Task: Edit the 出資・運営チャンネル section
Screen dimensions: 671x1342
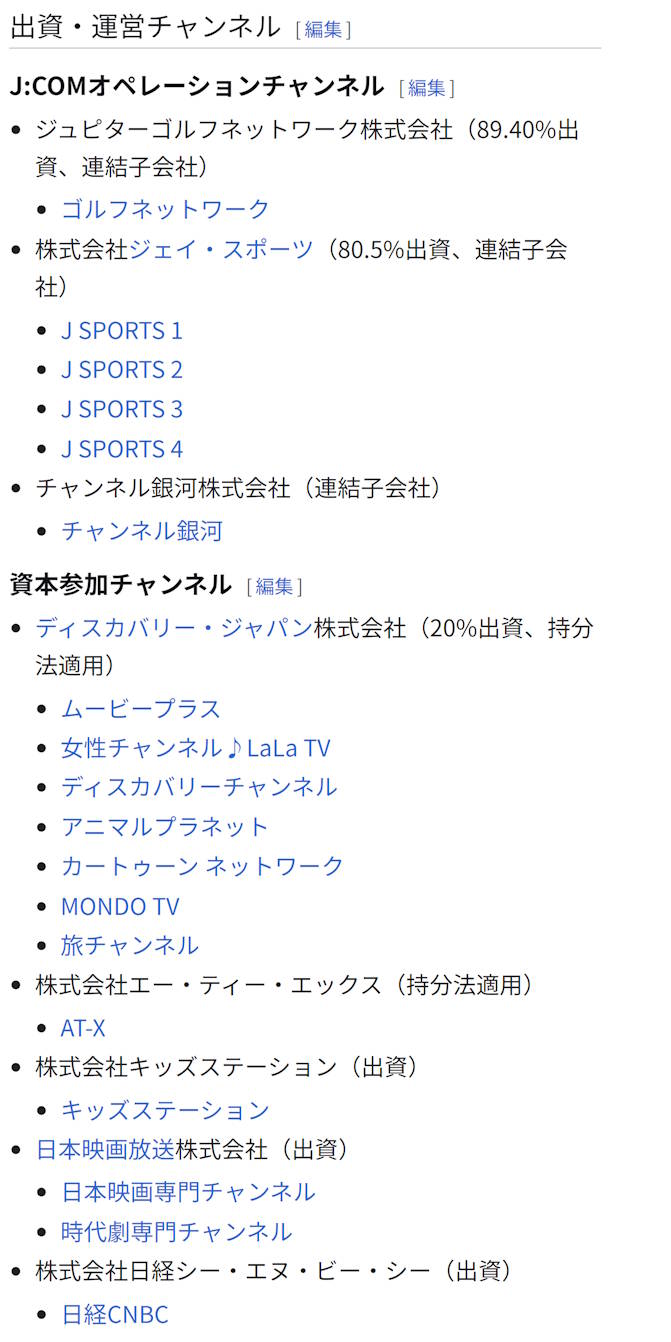Action: pos(323,29)
